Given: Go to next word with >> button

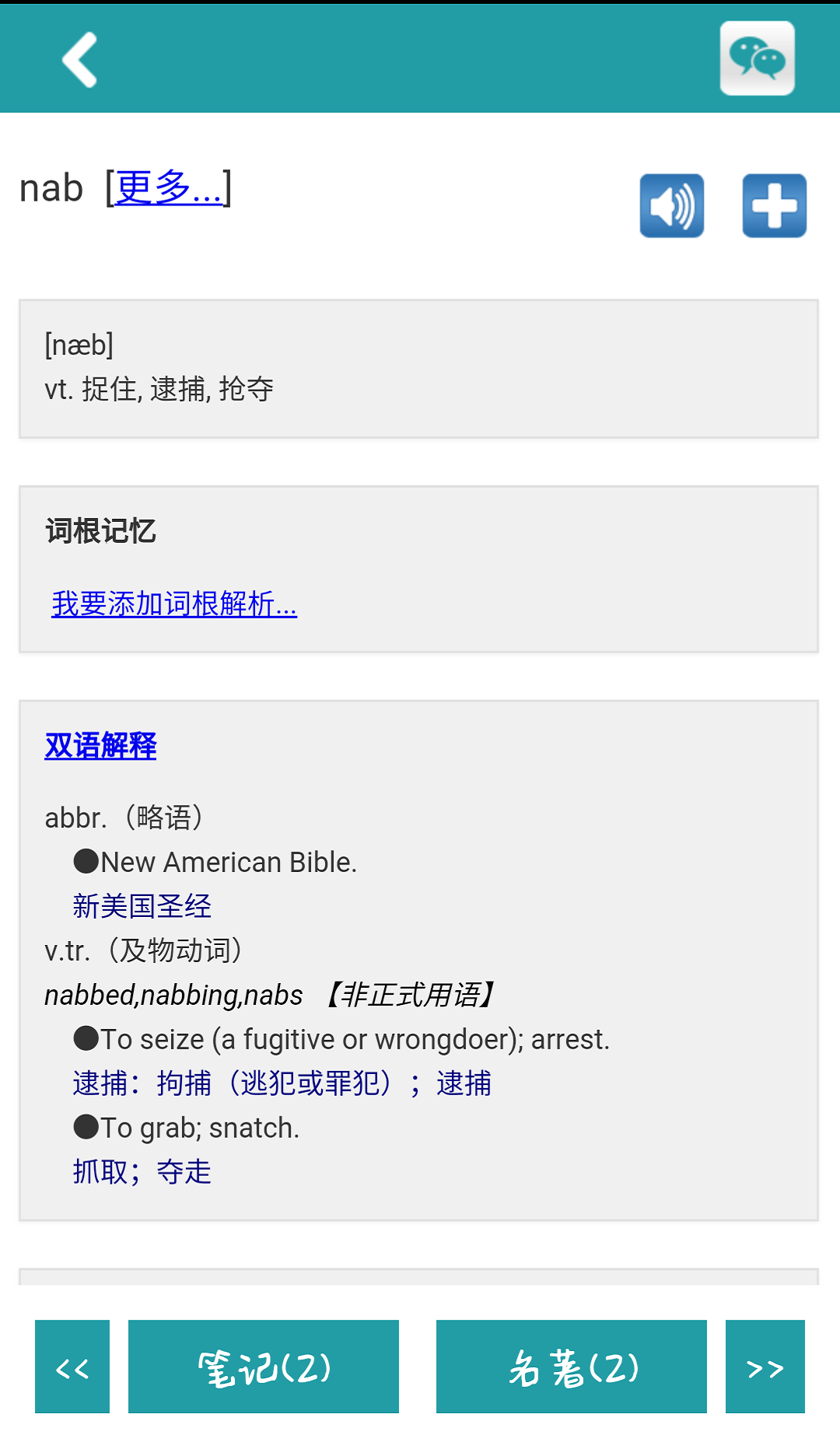Looking at the screenshot, I should 764,1367.
